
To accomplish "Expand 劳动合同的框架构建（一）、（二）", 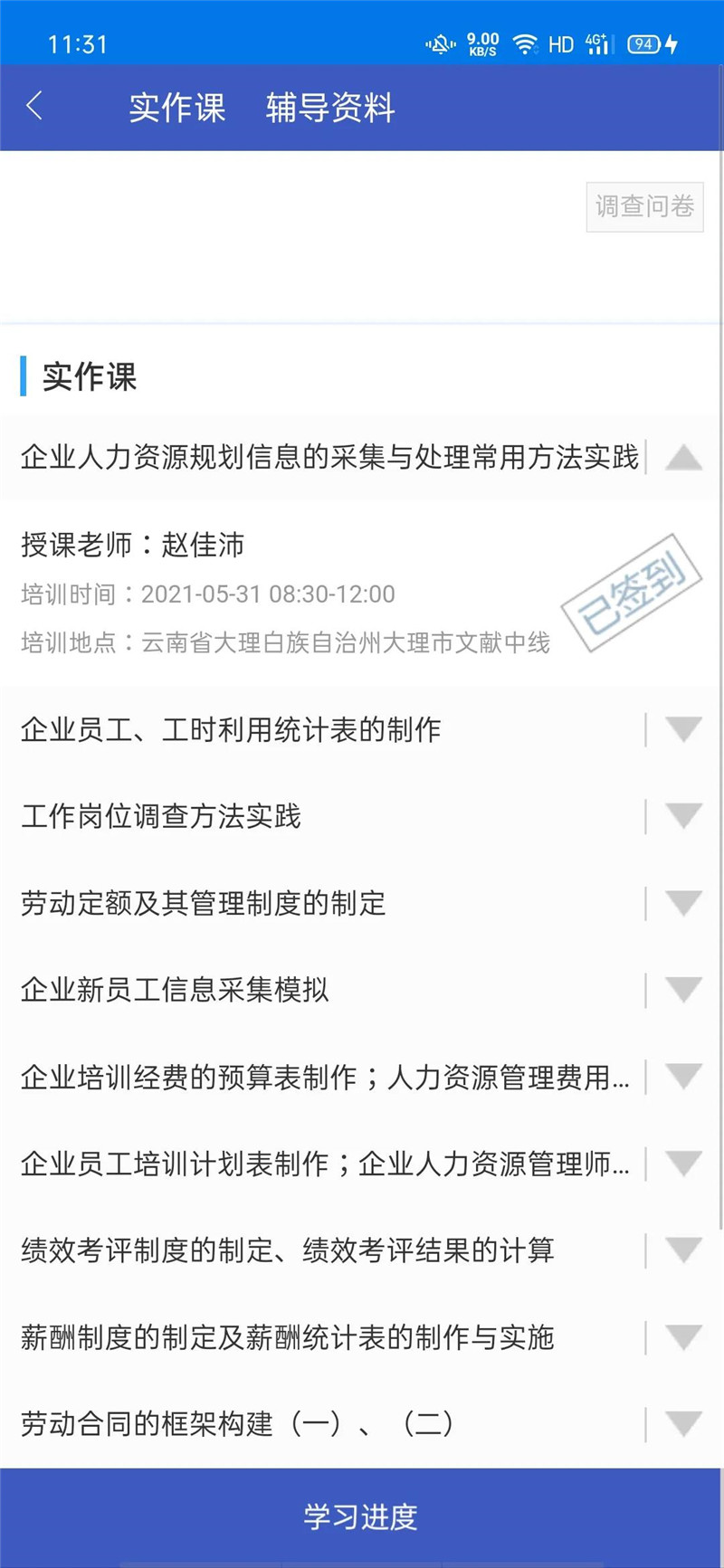I will pyautogui.click(x=683, y=1424).
